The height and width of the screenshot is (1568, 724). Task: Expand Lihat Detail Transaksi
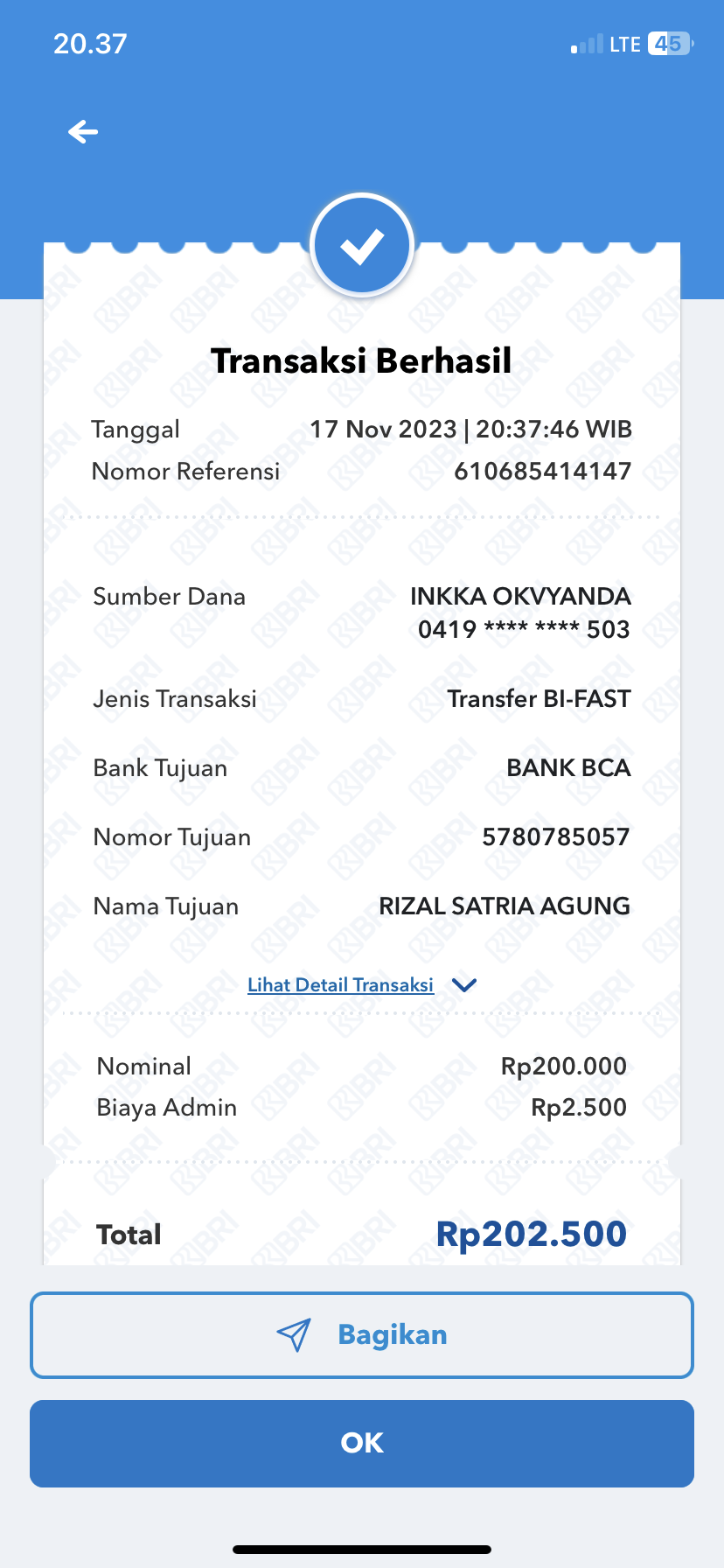pyautogui.click(x=360, y=985)
